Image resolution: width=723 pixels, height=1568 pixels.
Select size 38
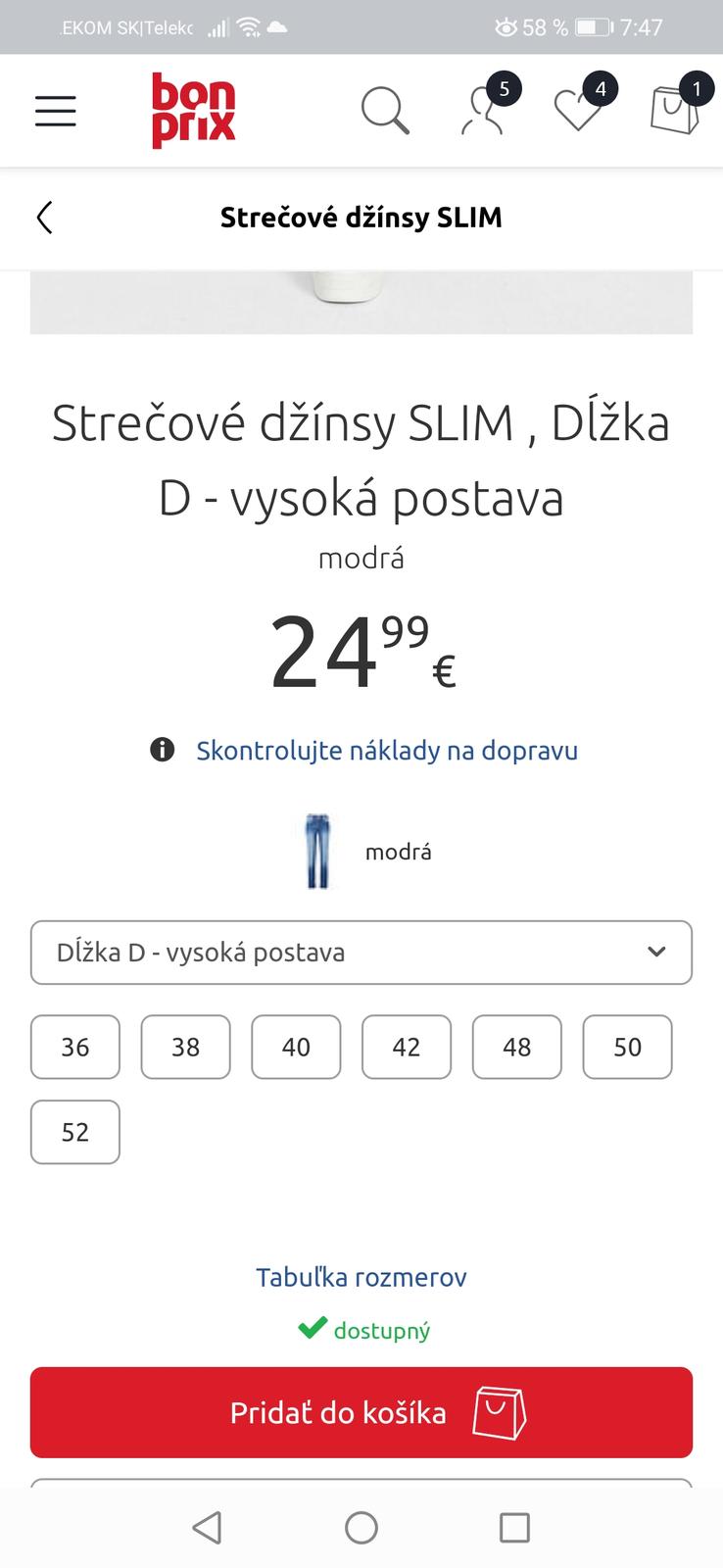(186, 1048)
